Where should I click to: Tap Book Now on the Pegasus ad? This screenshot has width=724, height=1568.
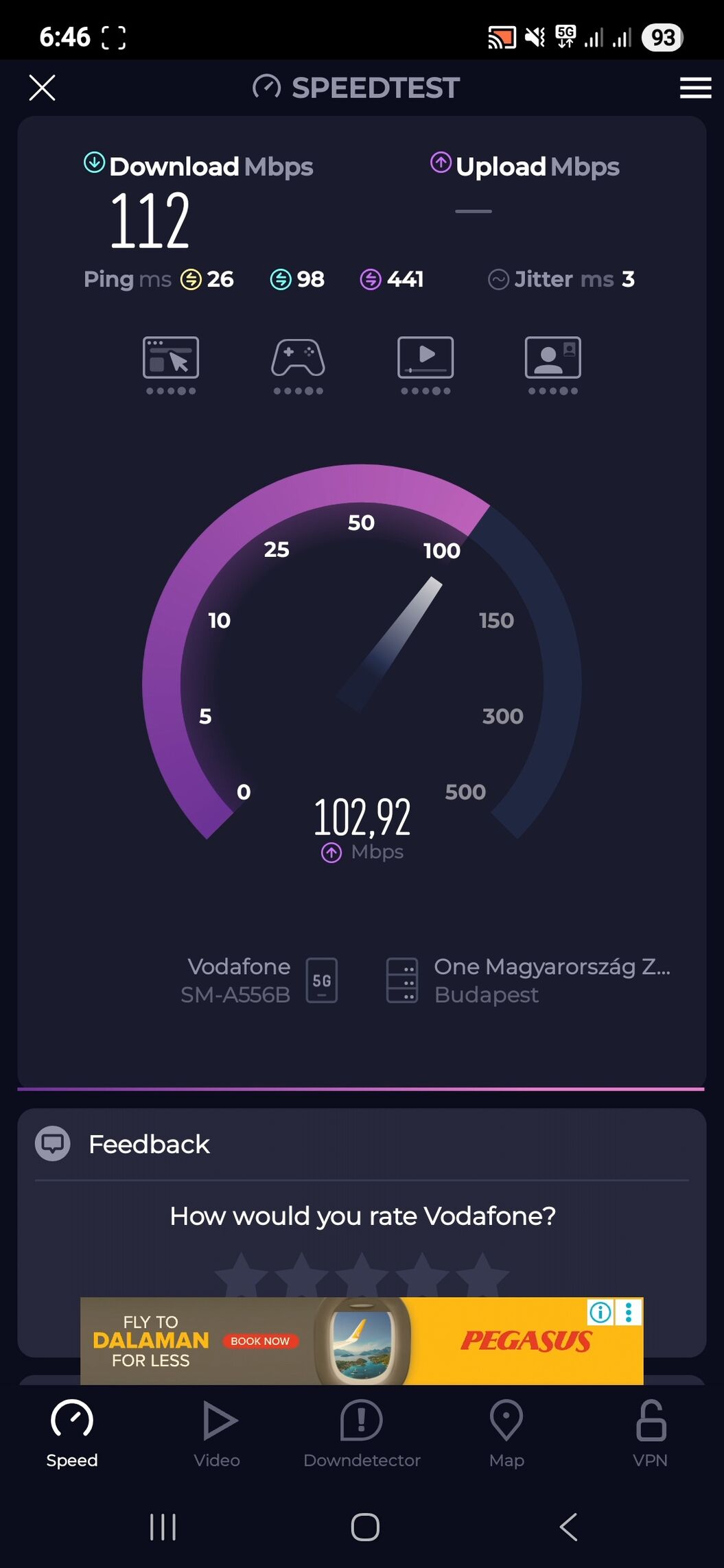click(260, 1341)
